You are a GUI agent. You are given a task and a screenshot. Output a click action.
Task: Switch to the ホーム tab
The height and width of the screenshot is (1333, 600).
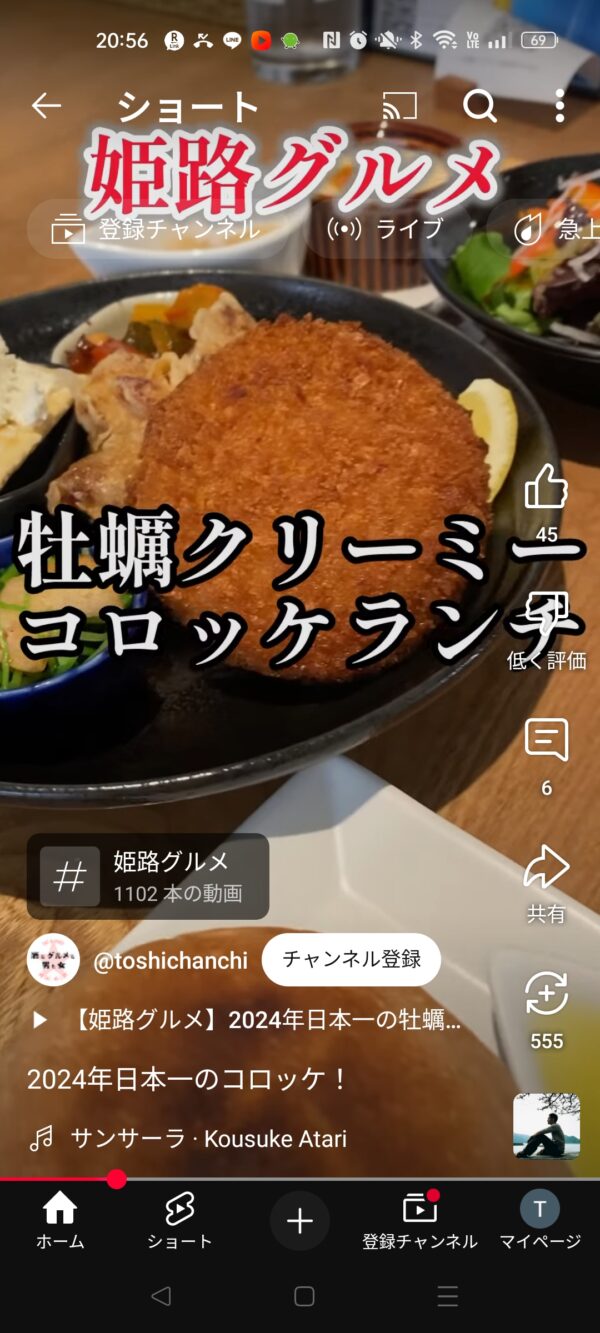(x=60, y=1221)
